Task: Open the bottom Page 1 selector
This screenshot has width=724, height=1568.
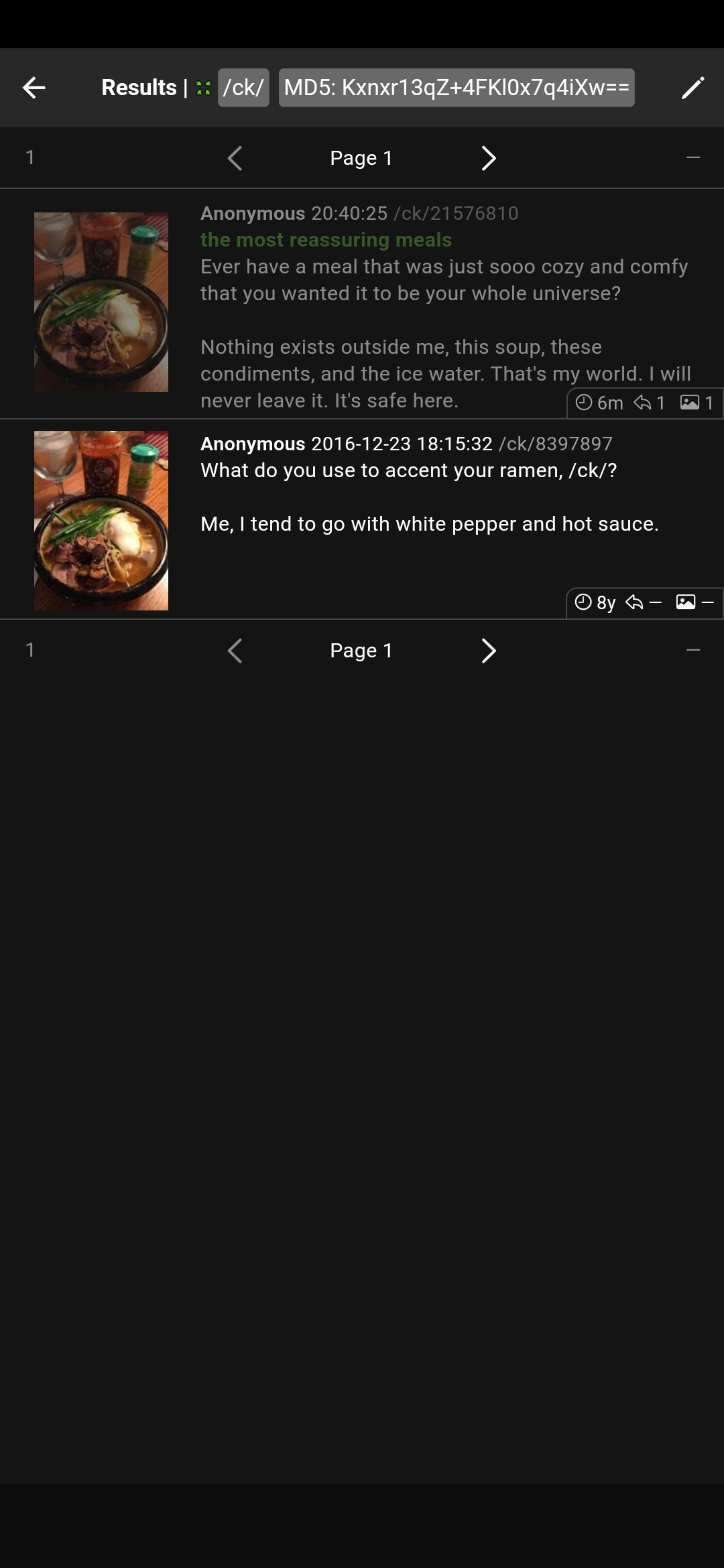Action: pos(361,651)
